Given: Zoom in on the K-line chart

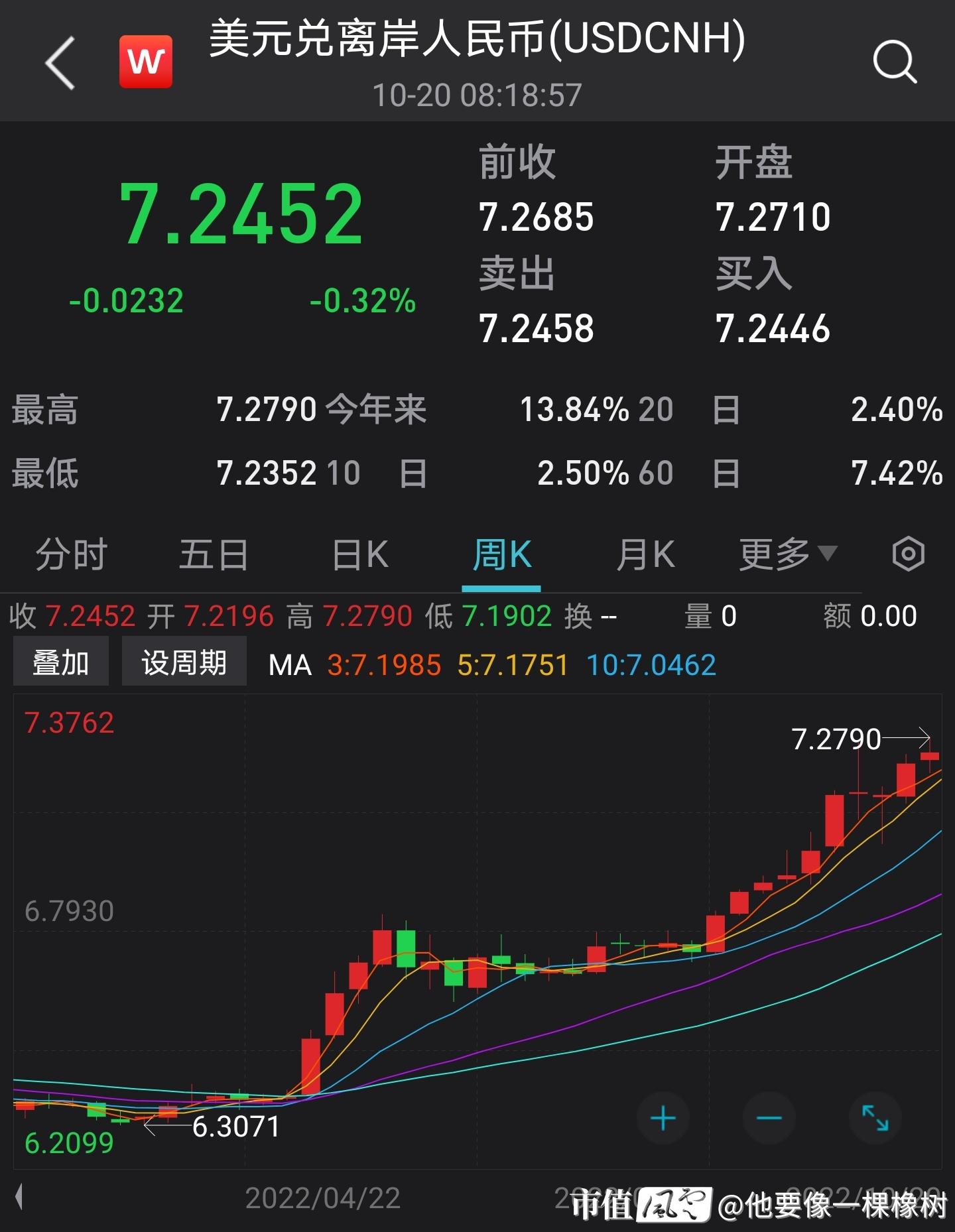Looking at the screenshot, I should point(663,1117).
